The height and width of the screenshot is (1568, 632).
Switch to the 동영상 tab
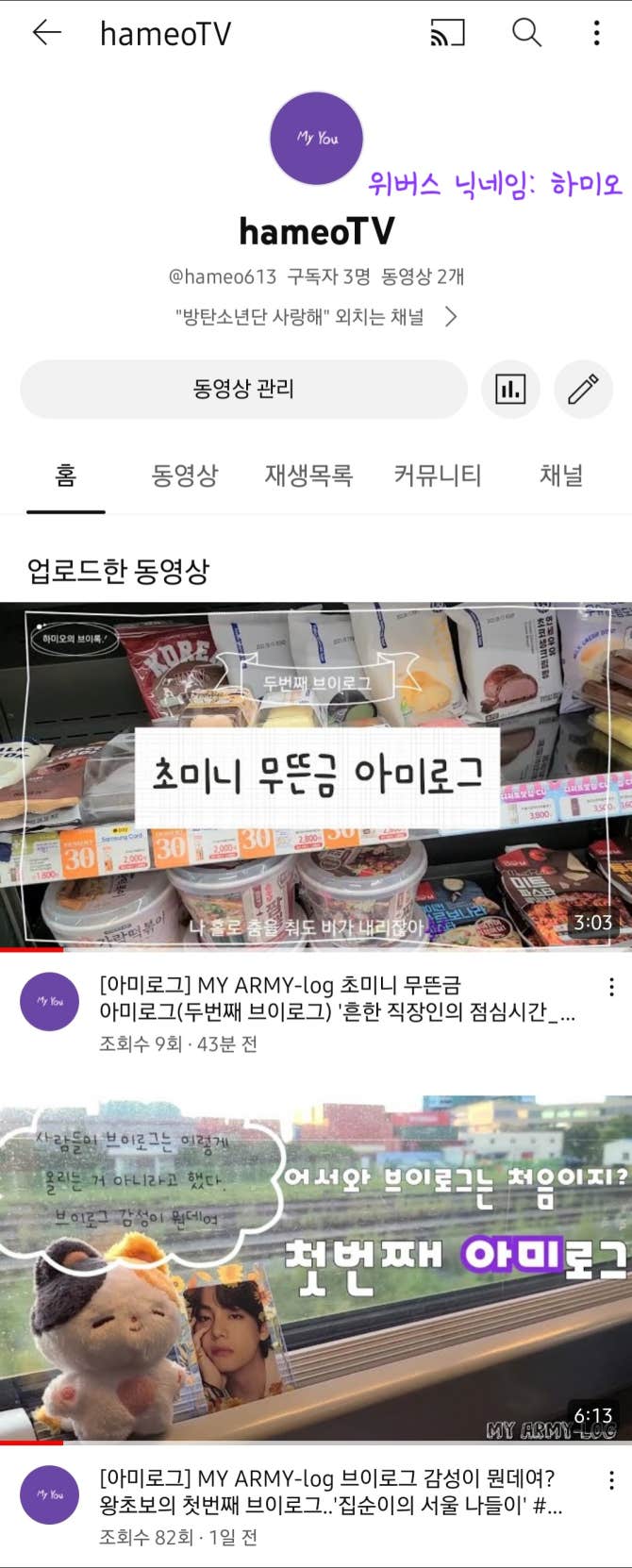(x=185, y=475)
